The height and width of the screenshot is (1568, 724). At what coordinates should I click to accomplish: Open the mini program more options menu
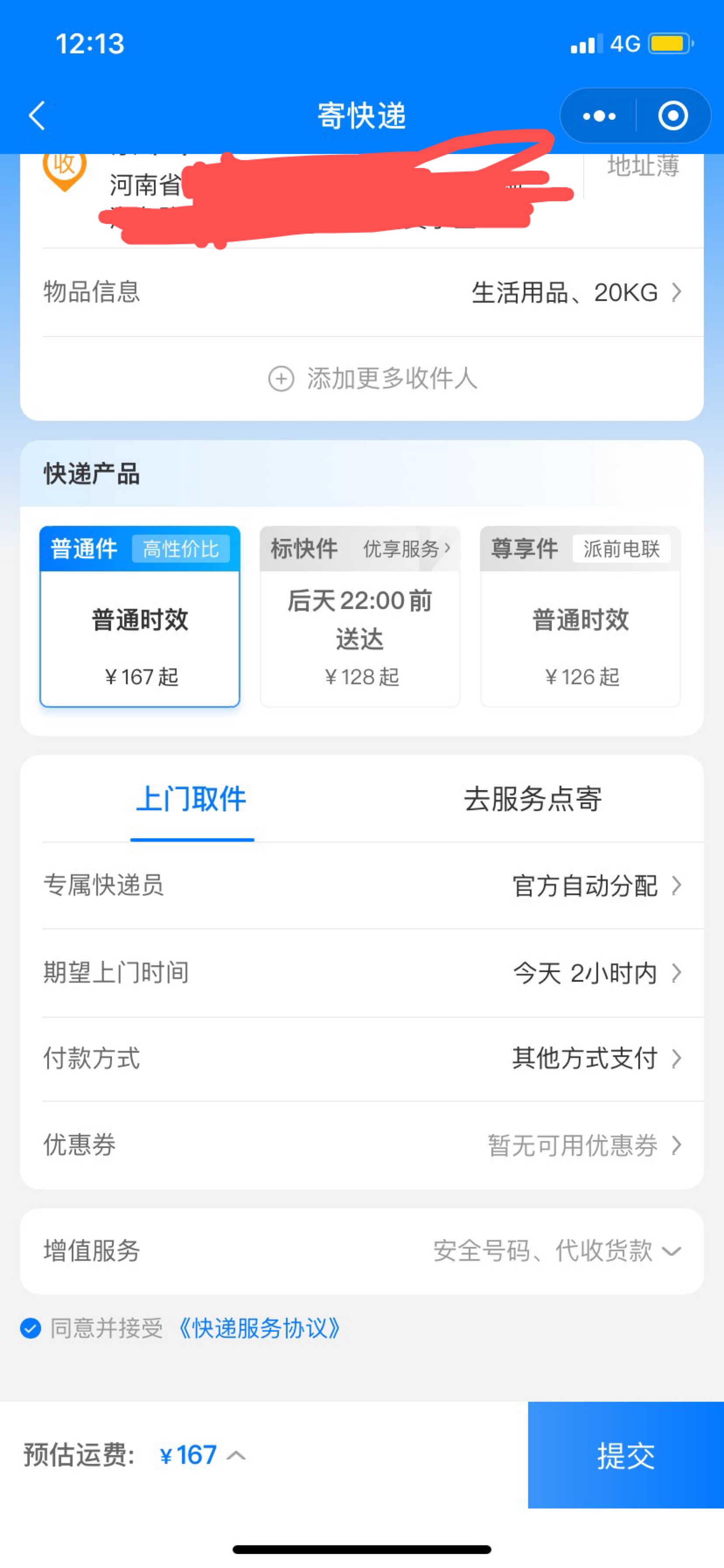tap(599, 115)
